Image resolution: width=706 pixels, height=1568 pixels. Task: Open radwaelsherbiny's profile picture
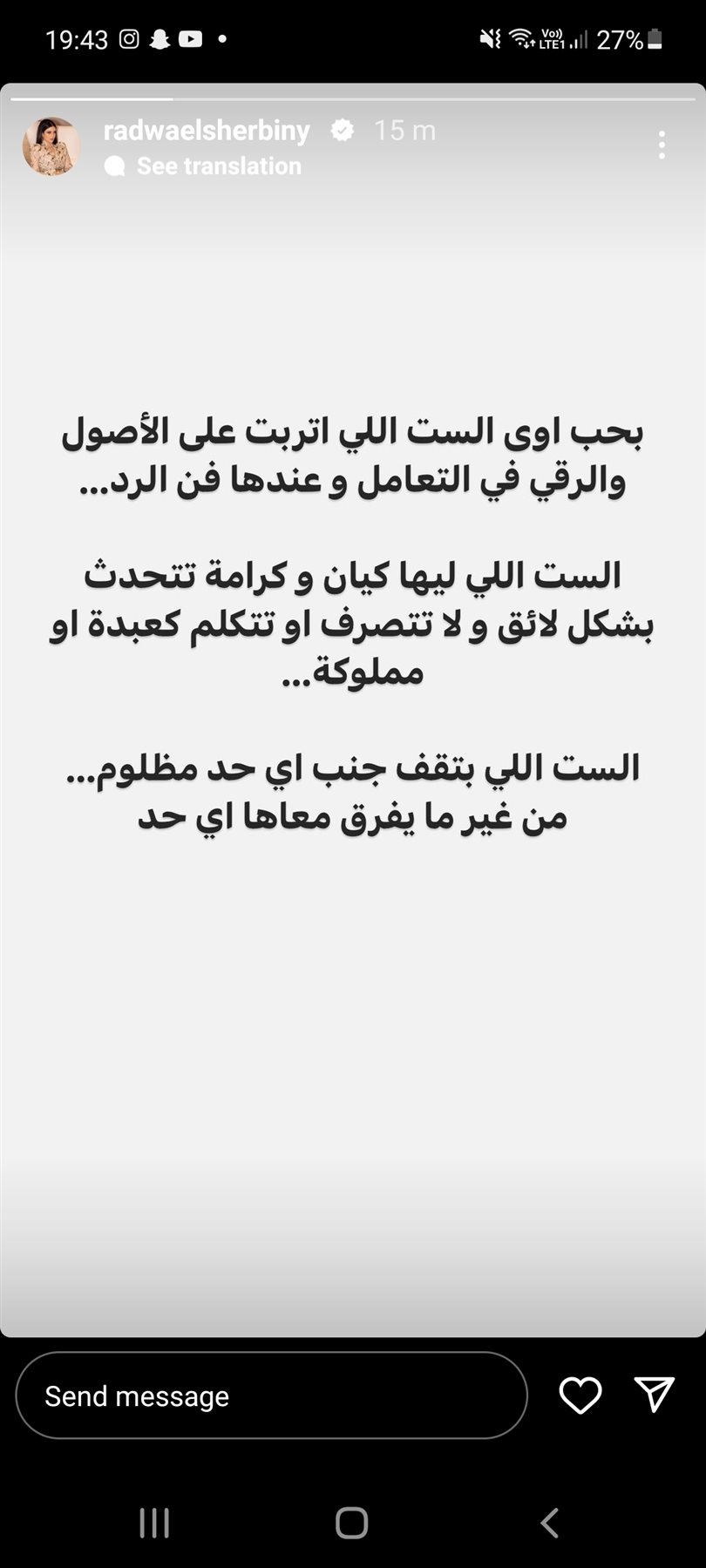coord(51,146)
